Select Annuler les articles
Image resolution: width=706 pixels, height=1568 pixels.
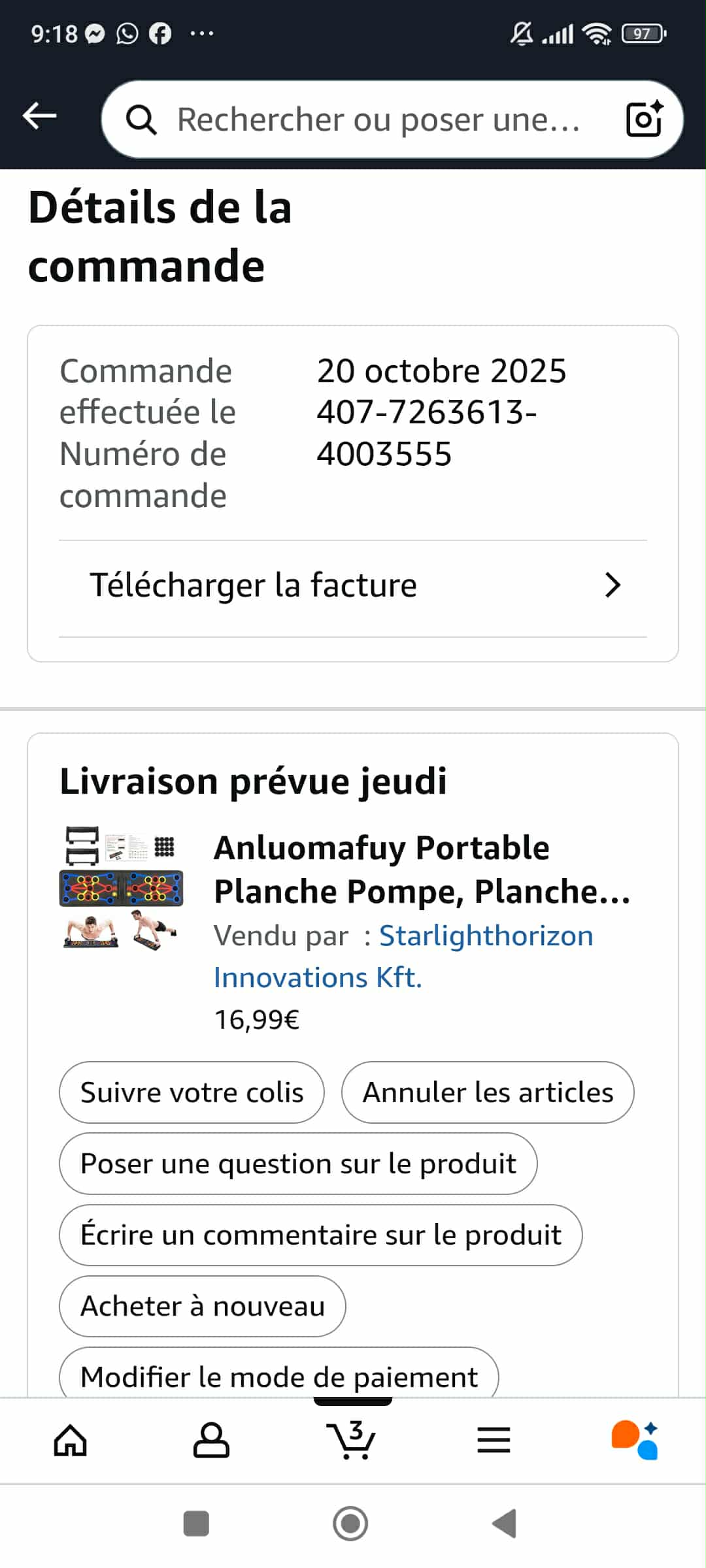(488, 1092)
